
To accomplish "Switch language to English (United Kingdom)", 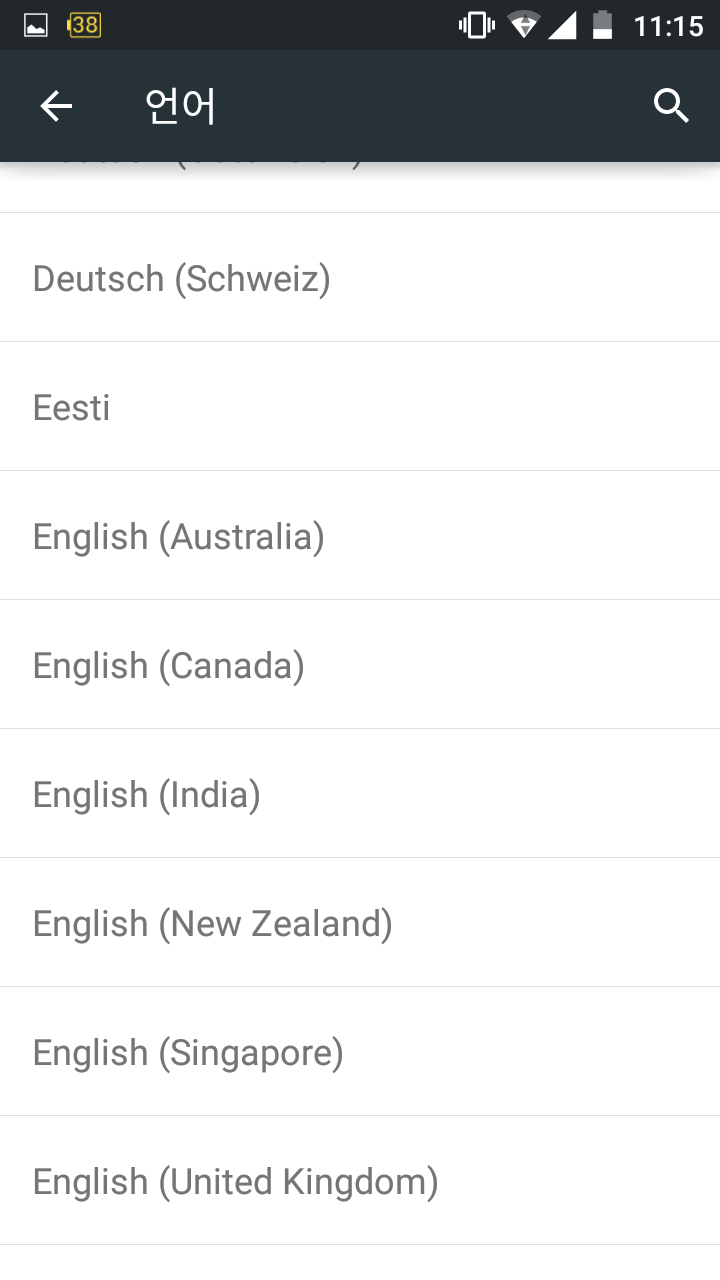I will pyautogui.click(x=360, y=1181).
